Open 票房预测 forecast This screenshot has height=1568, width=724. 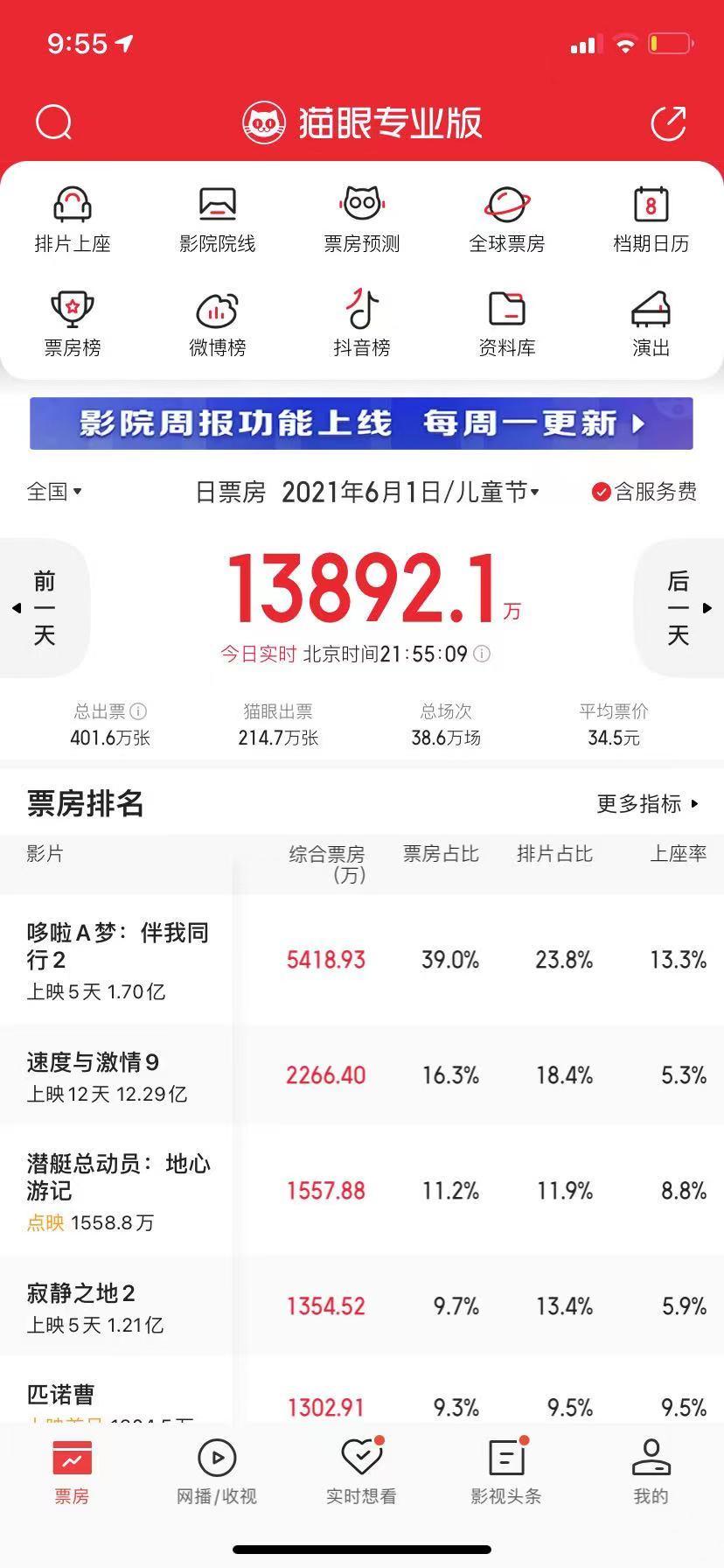[x=362, y=219]
